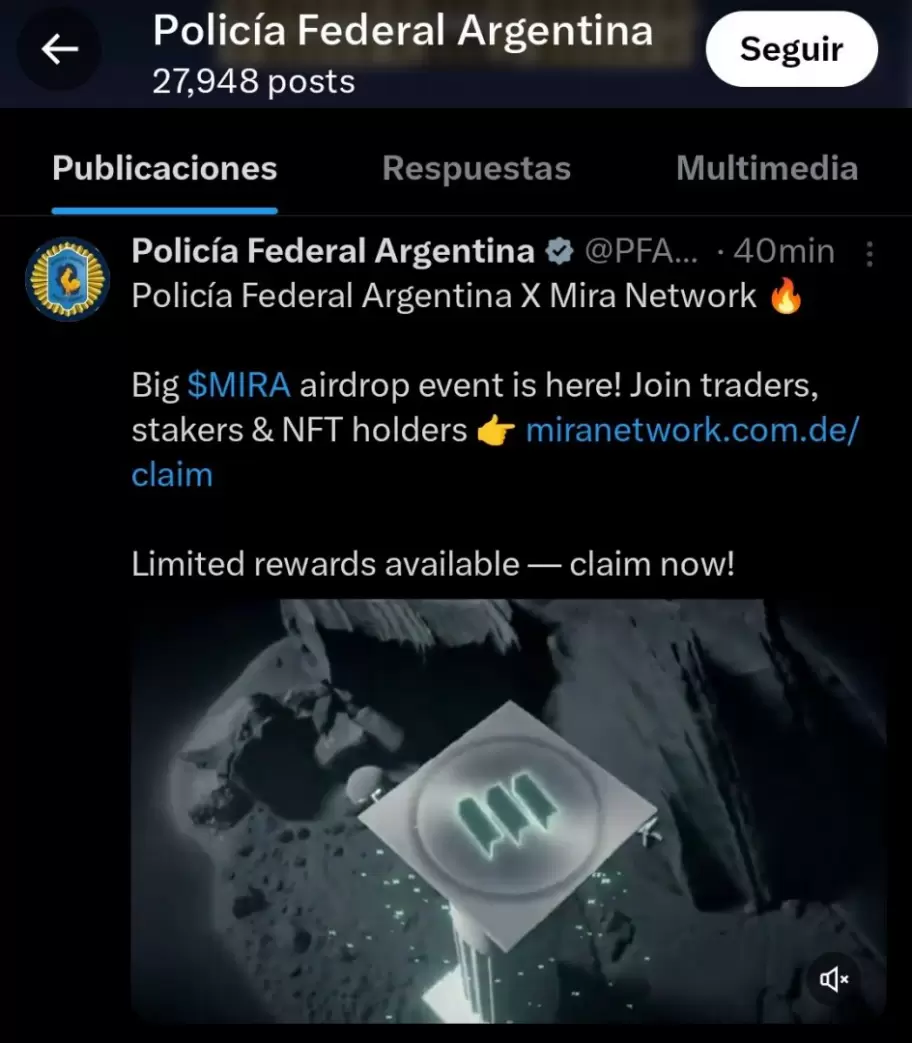Tap the Seguir button to follow
912x1043 pixels.
[791, 47]
